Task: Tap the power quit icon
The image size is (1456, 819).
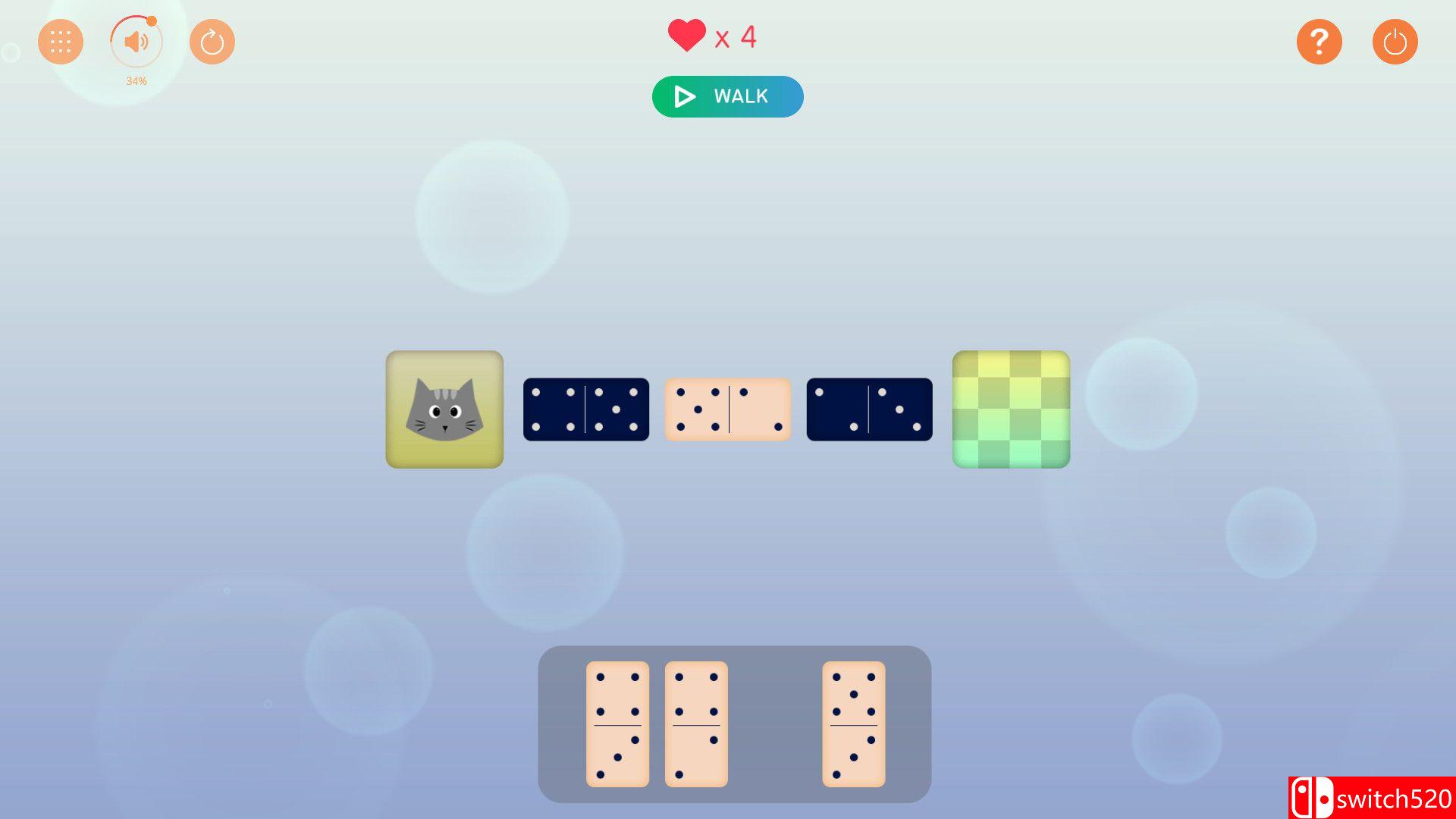Action: click(1395, 42)
